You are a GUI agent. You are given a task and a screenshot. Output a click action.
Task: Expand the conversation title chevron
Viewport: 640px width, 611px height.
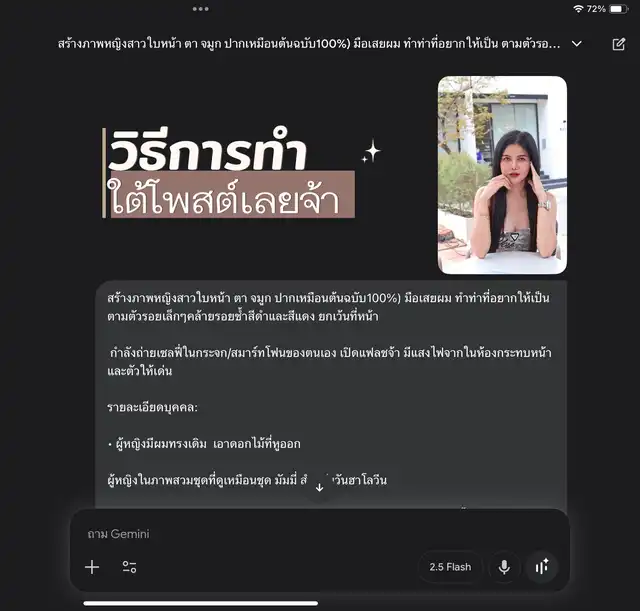tap(576, 44)
